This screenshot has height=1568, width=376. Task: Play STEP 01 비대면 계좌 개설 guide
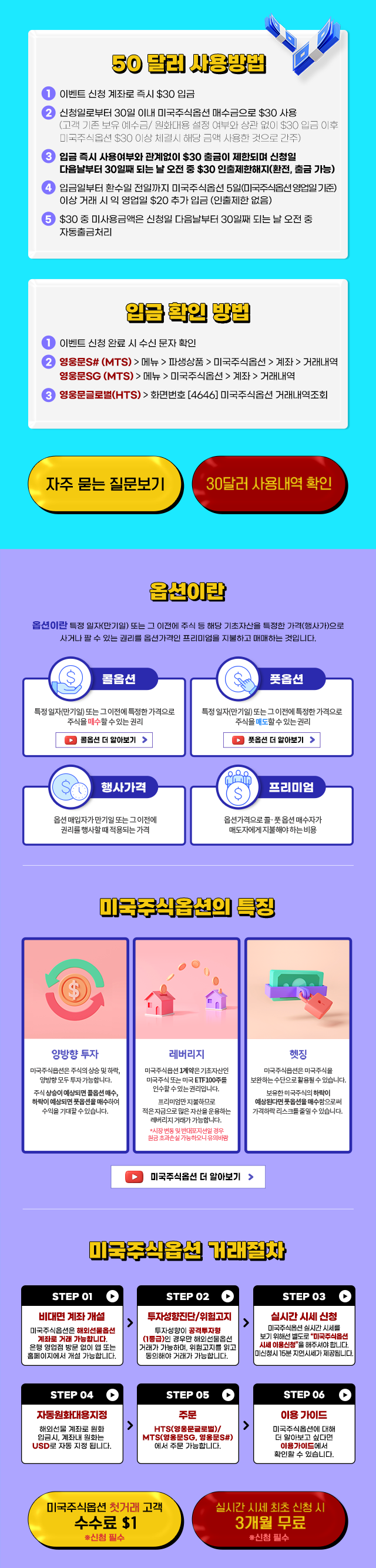pos(113,1296)
